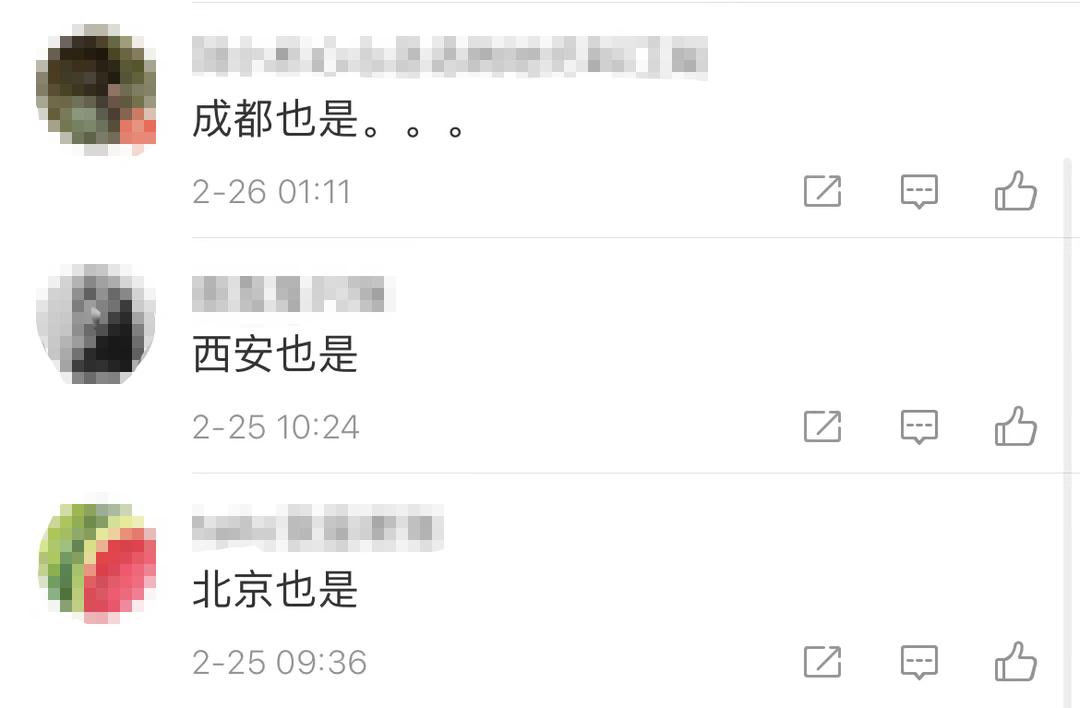Image resolution: width=1080 pixels, height=708 pixels.
Task: Forward the "西安也是" comment
Action: click(822, 426)
